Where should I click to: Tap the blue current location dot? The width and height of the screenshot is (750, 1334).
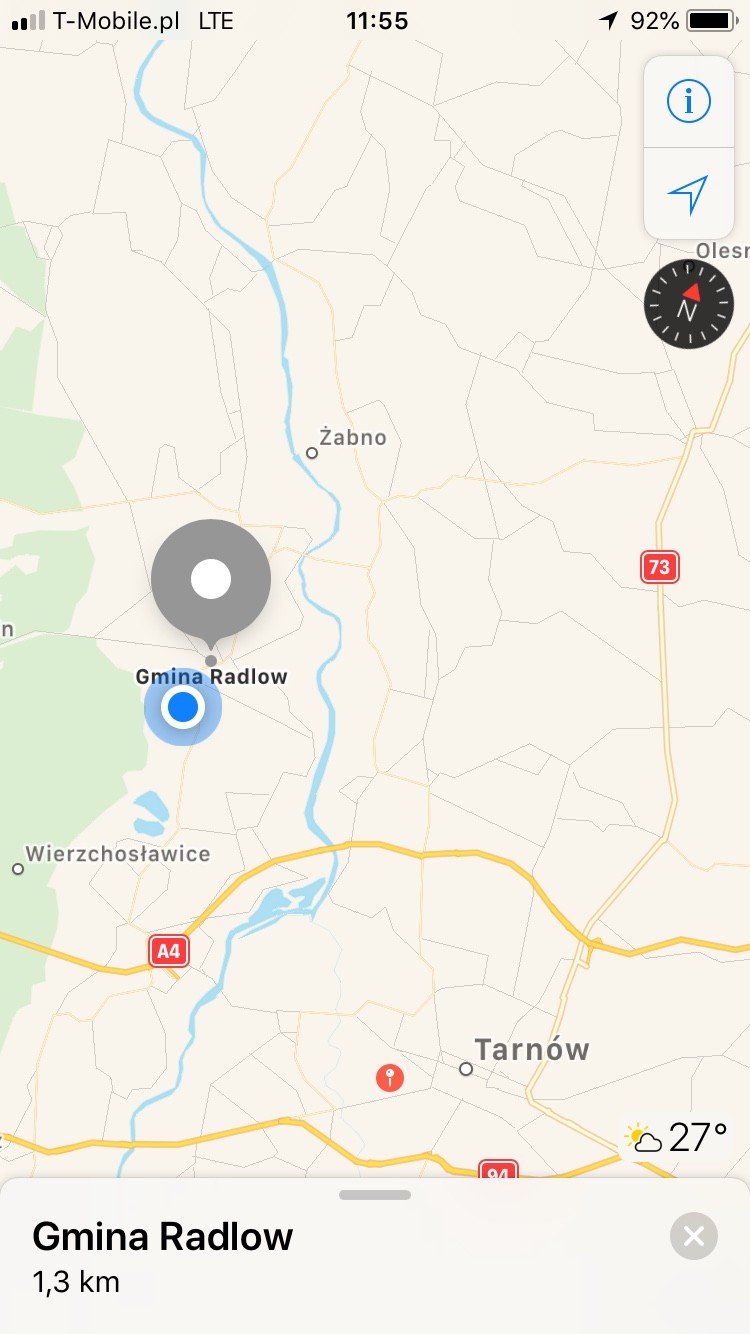click(x=183, y=708)
